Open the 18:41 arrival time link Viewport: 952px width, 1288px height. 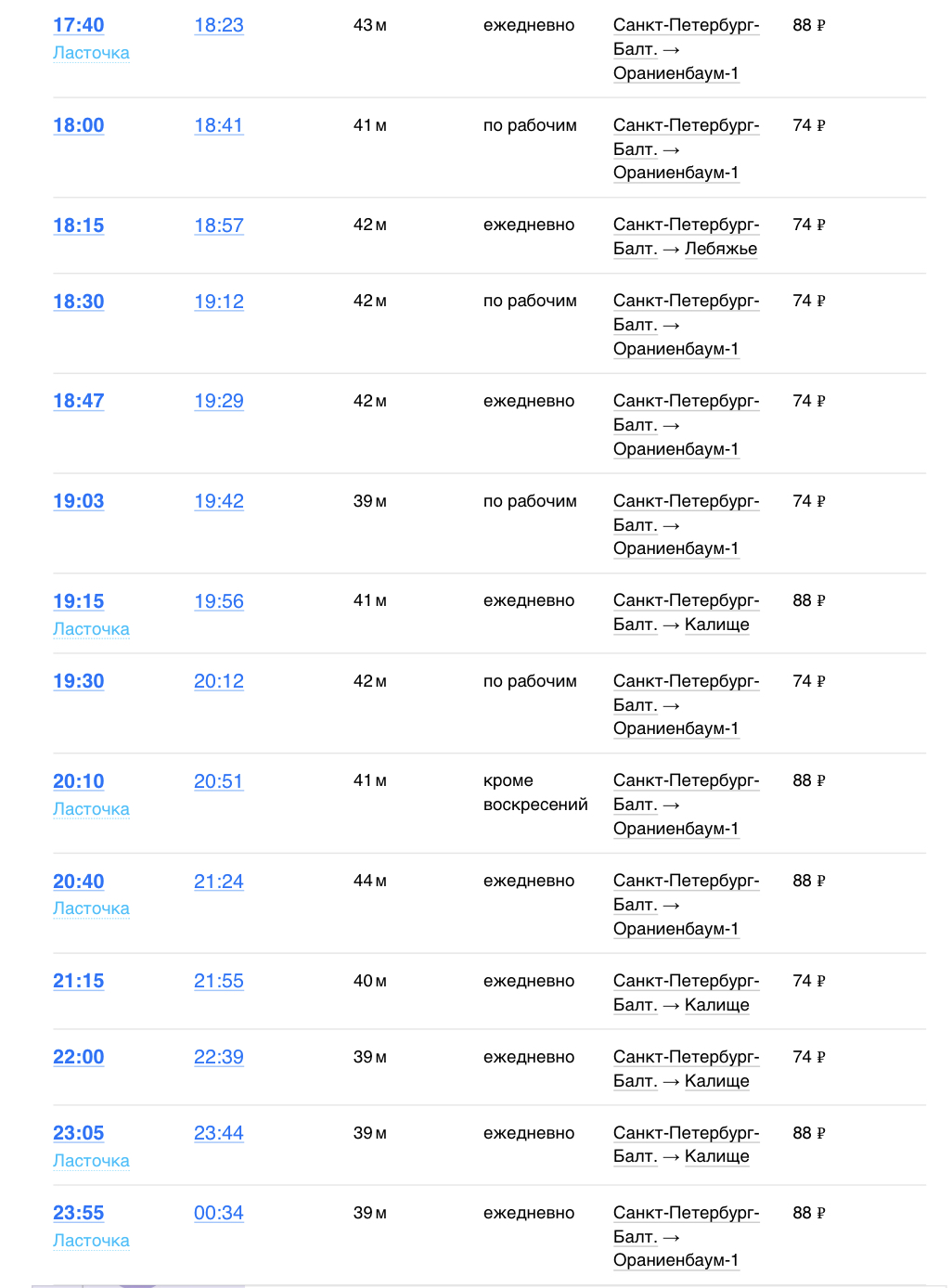click(x=218, y=126)
